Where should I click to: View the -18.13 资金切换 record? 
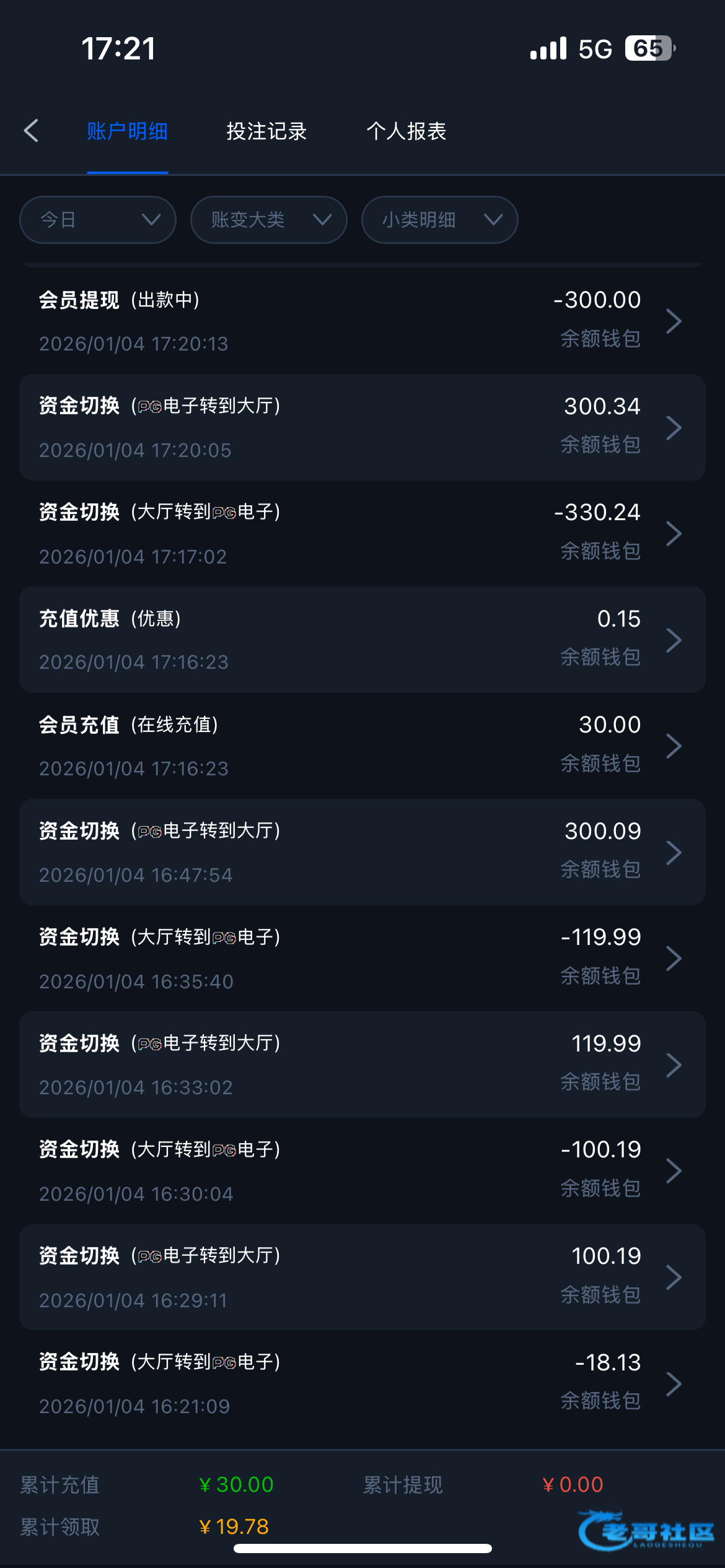pyautogui.click(x=362, y=1383)
